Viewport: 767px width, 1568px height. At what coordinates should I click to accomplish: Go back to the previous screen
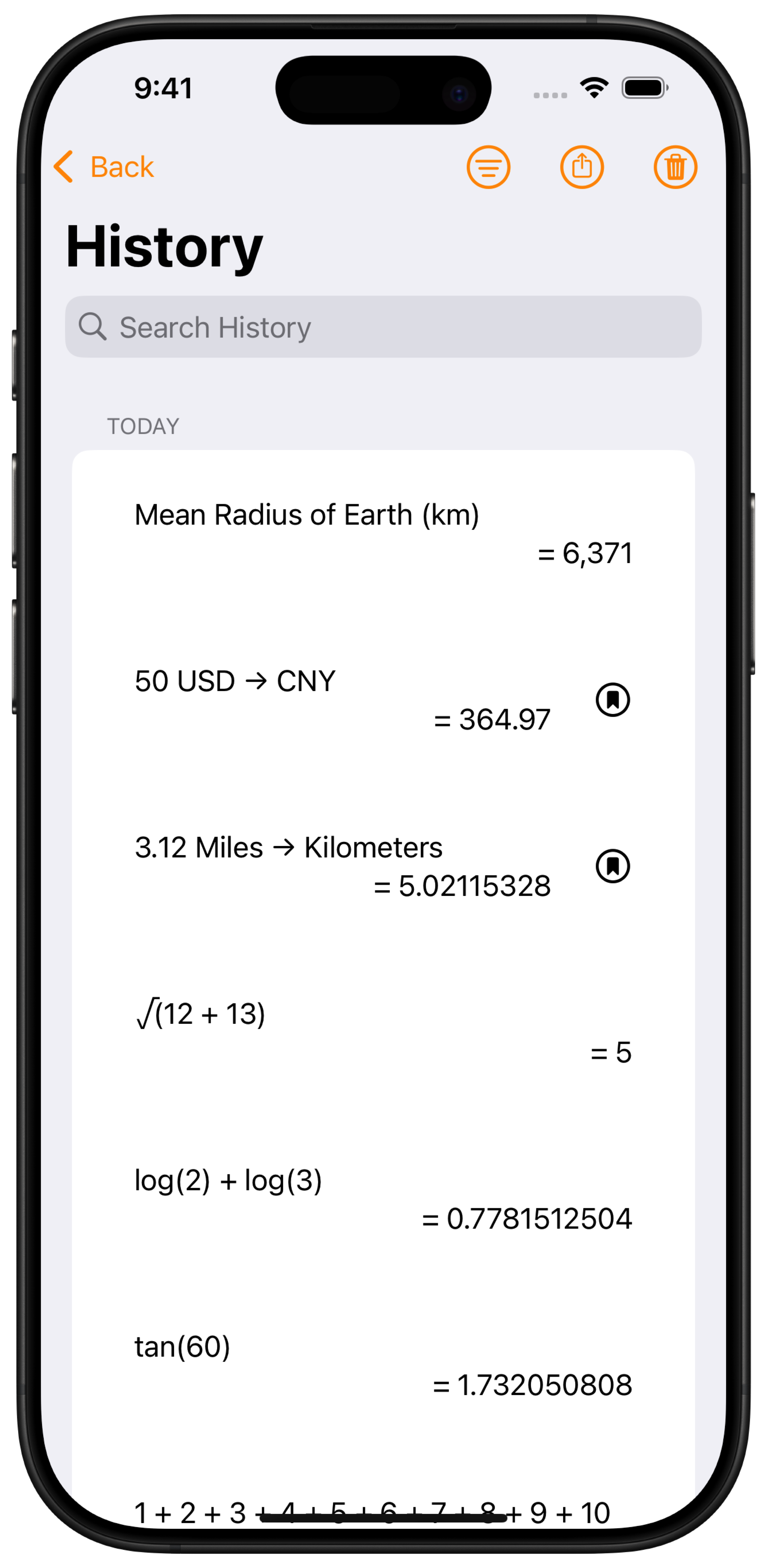(104, 167)
